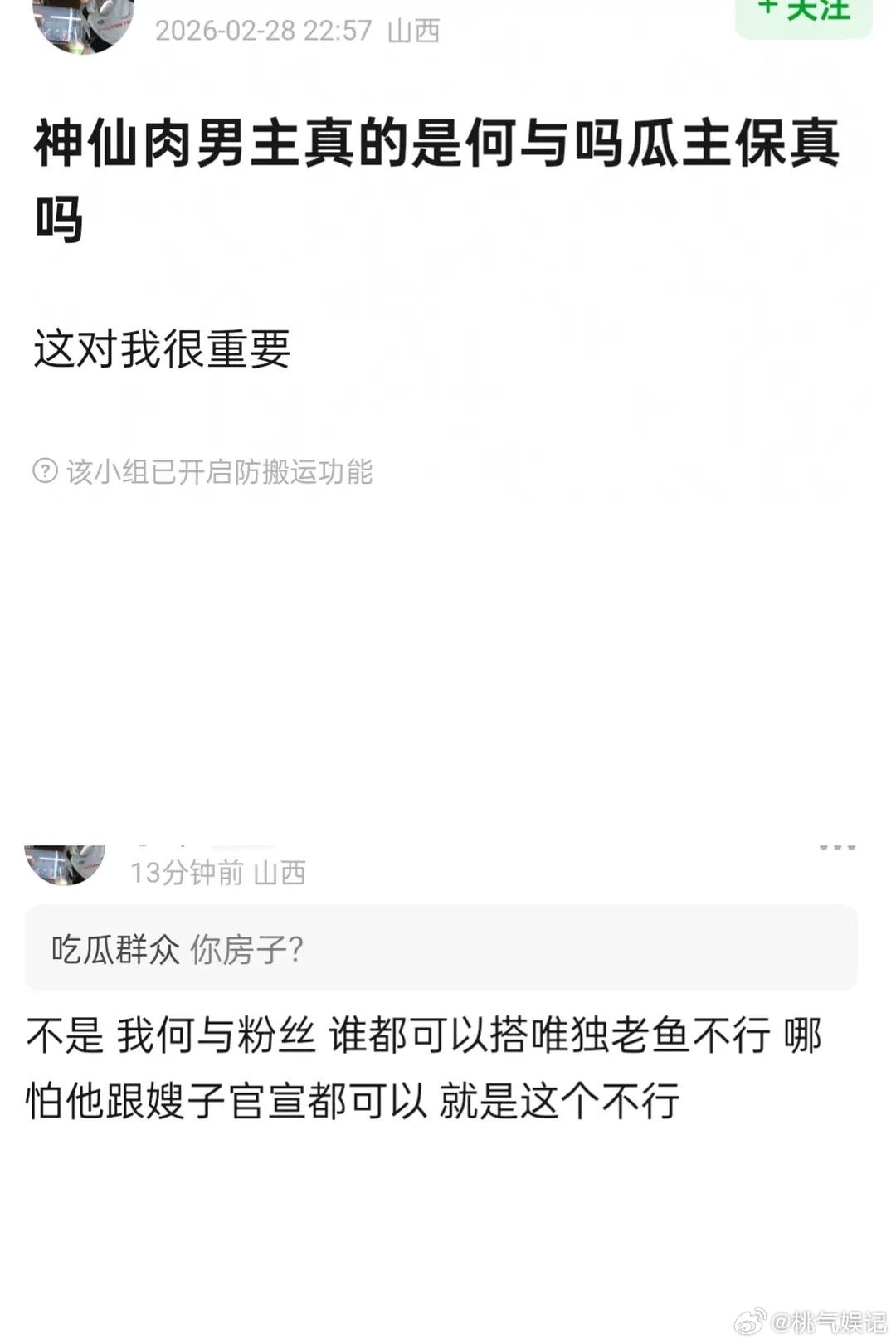896x1344 pixels.
Task: Tap the 该小组已开启防搬运功能 notice text
Action: point(218,473)
